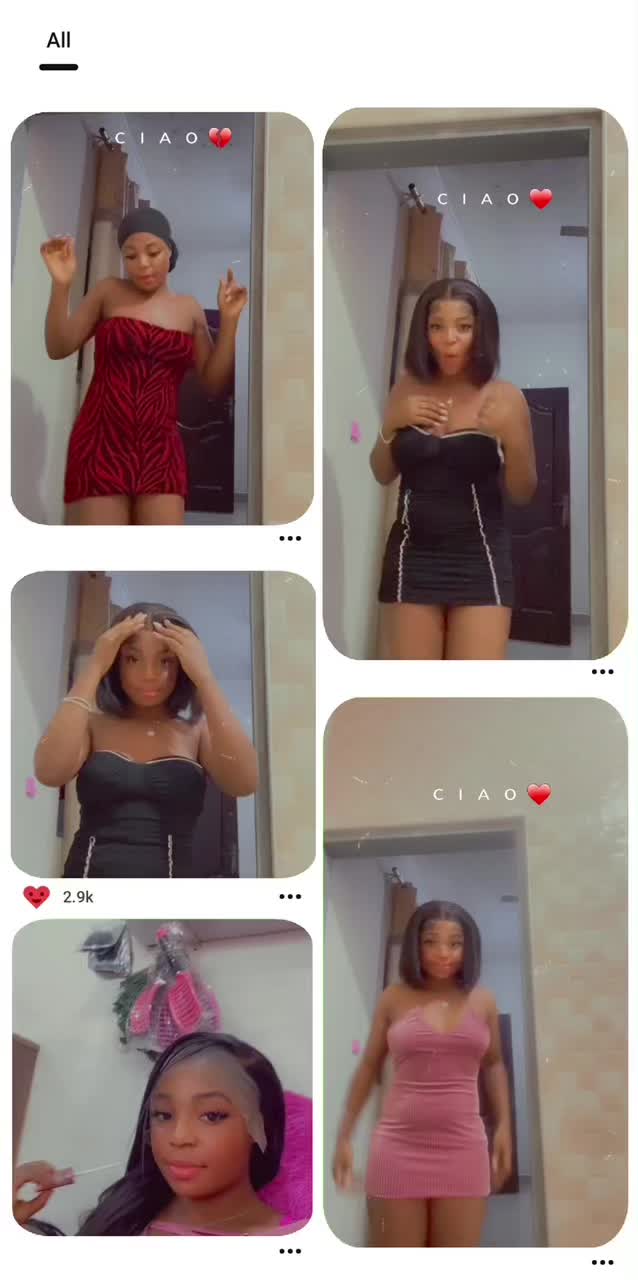Open more options under the black dress CIAO pin
This screenshot has width=638, height=1280.
602,672
